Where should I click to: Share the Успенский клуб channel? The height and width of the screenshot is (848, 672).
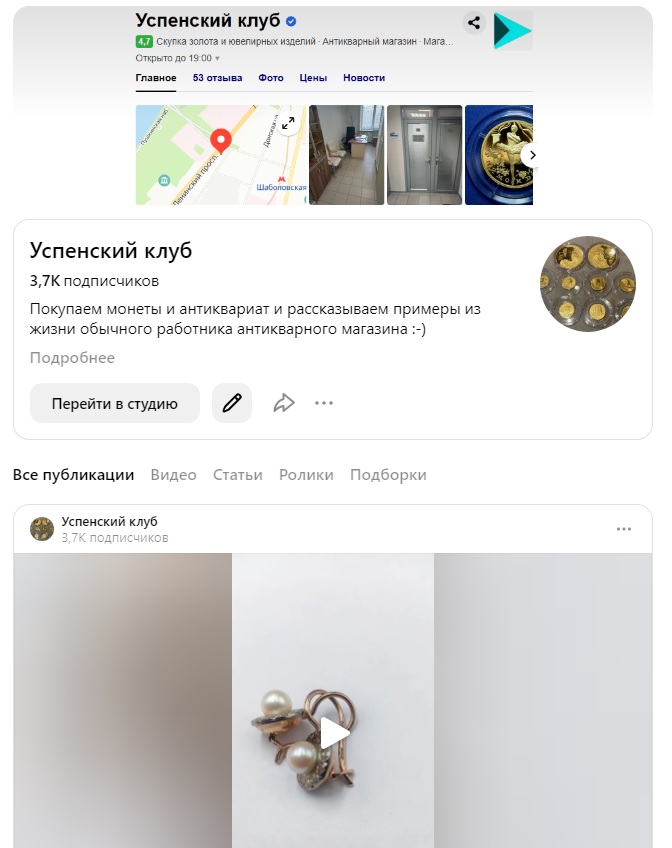(x=284, y=404)
